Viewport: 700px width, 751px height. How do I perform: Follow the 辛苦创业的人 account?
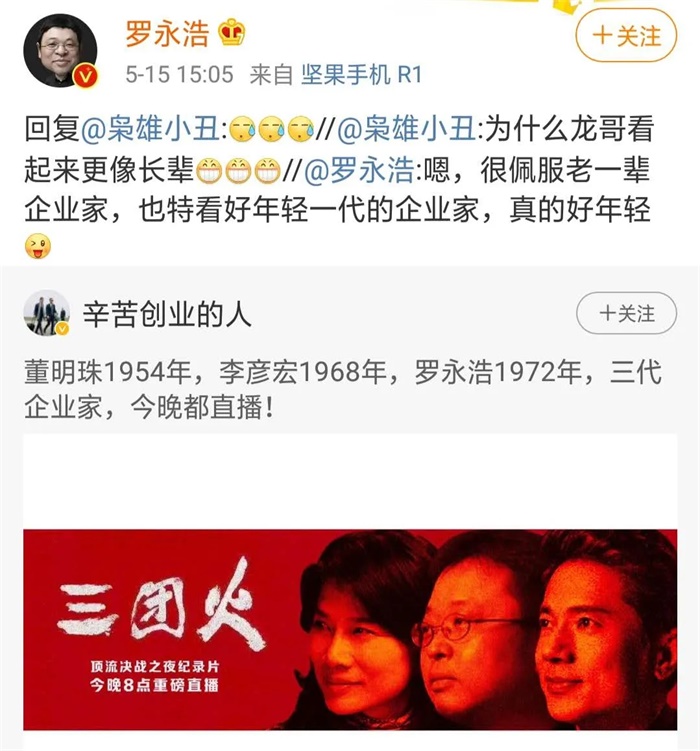[626, 314]
